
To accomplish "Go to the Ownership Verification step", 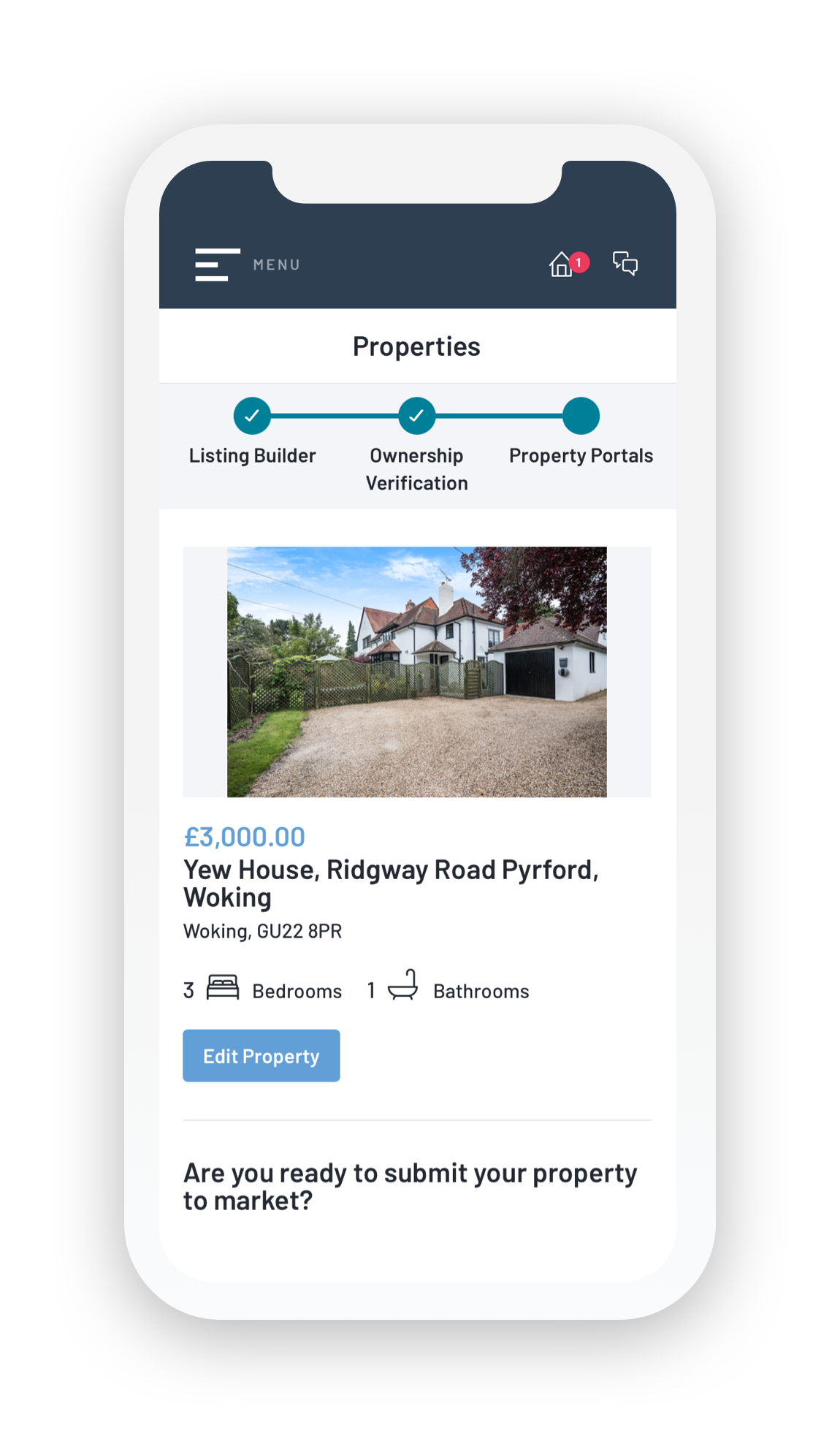I will (416, 417).
